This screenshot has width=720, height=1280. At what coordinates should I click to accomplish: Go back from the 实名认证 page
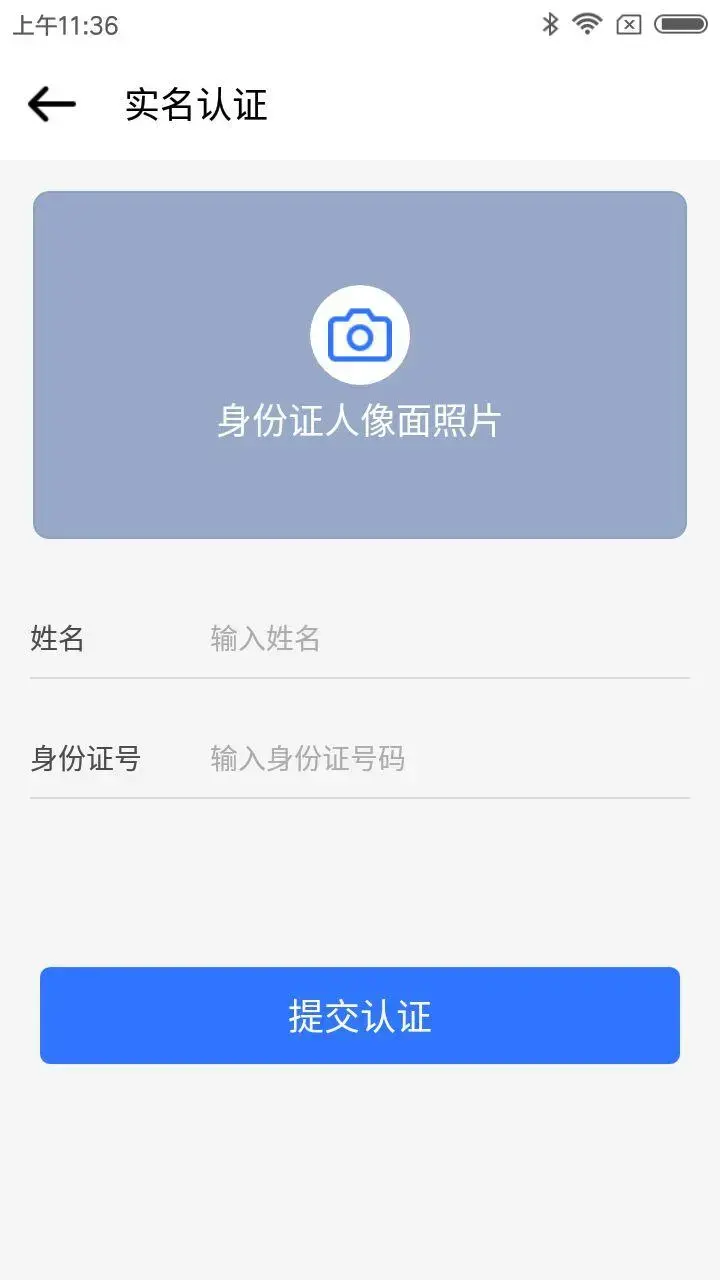[52, 104]
